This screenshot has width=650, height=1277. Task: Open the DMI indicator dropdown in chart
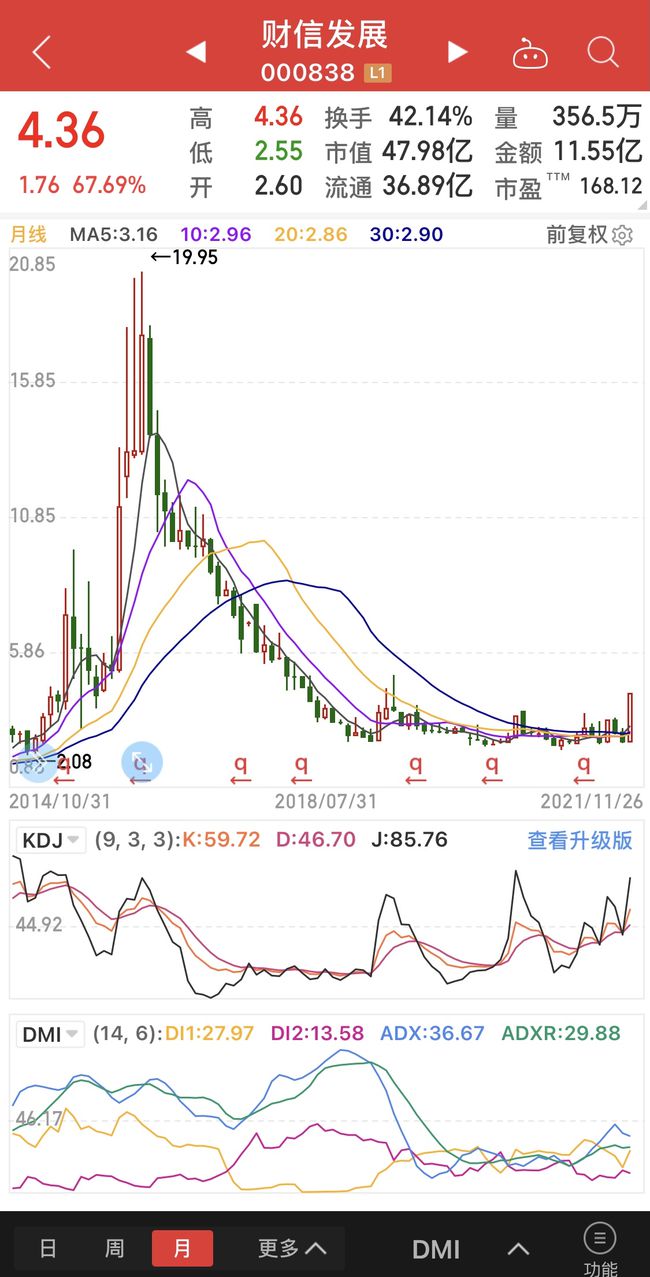coord(50,1034)
